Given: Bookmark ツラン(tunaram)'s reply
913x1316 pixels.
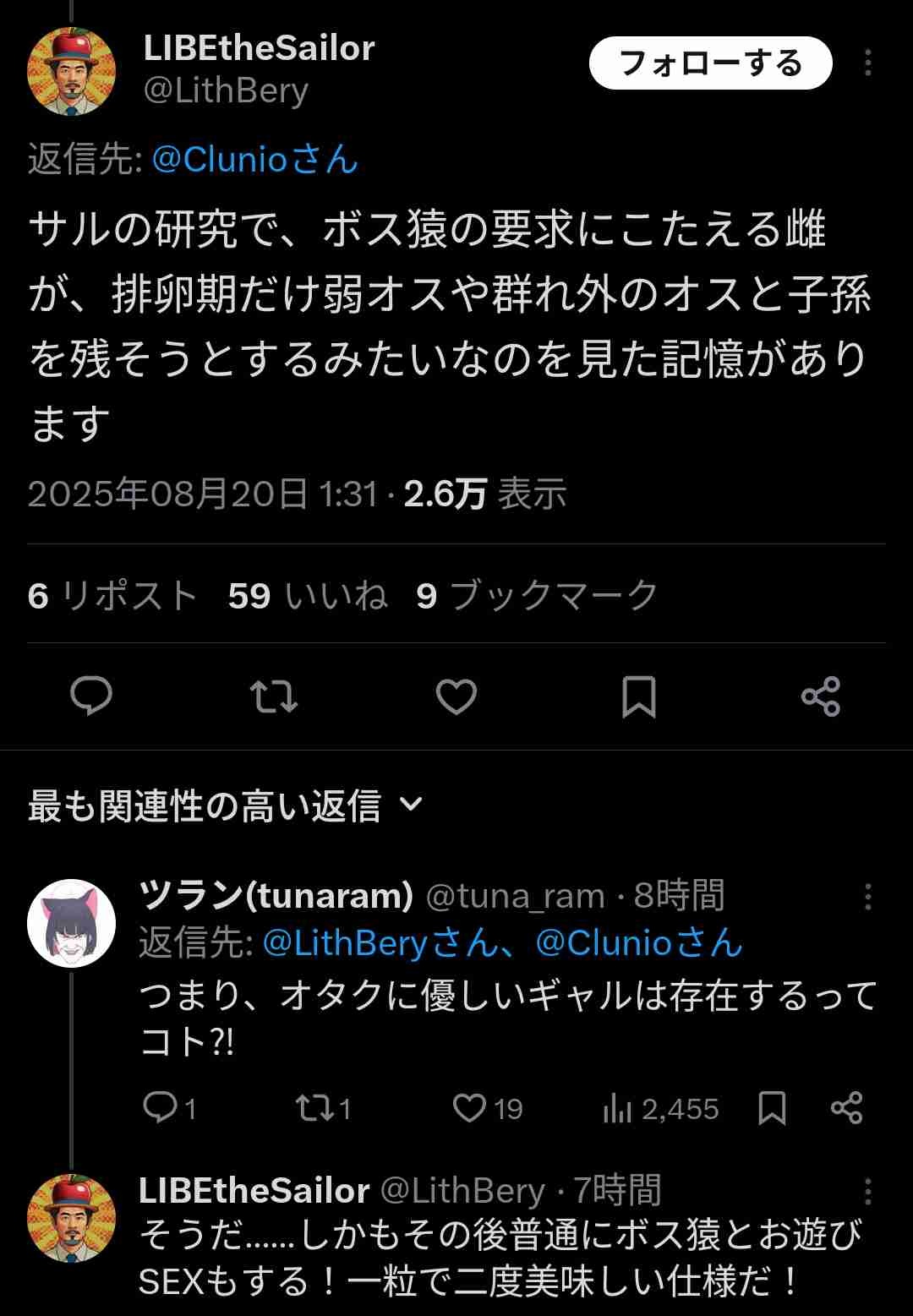Looking at the screenshot, I should tap(772, 1107).
